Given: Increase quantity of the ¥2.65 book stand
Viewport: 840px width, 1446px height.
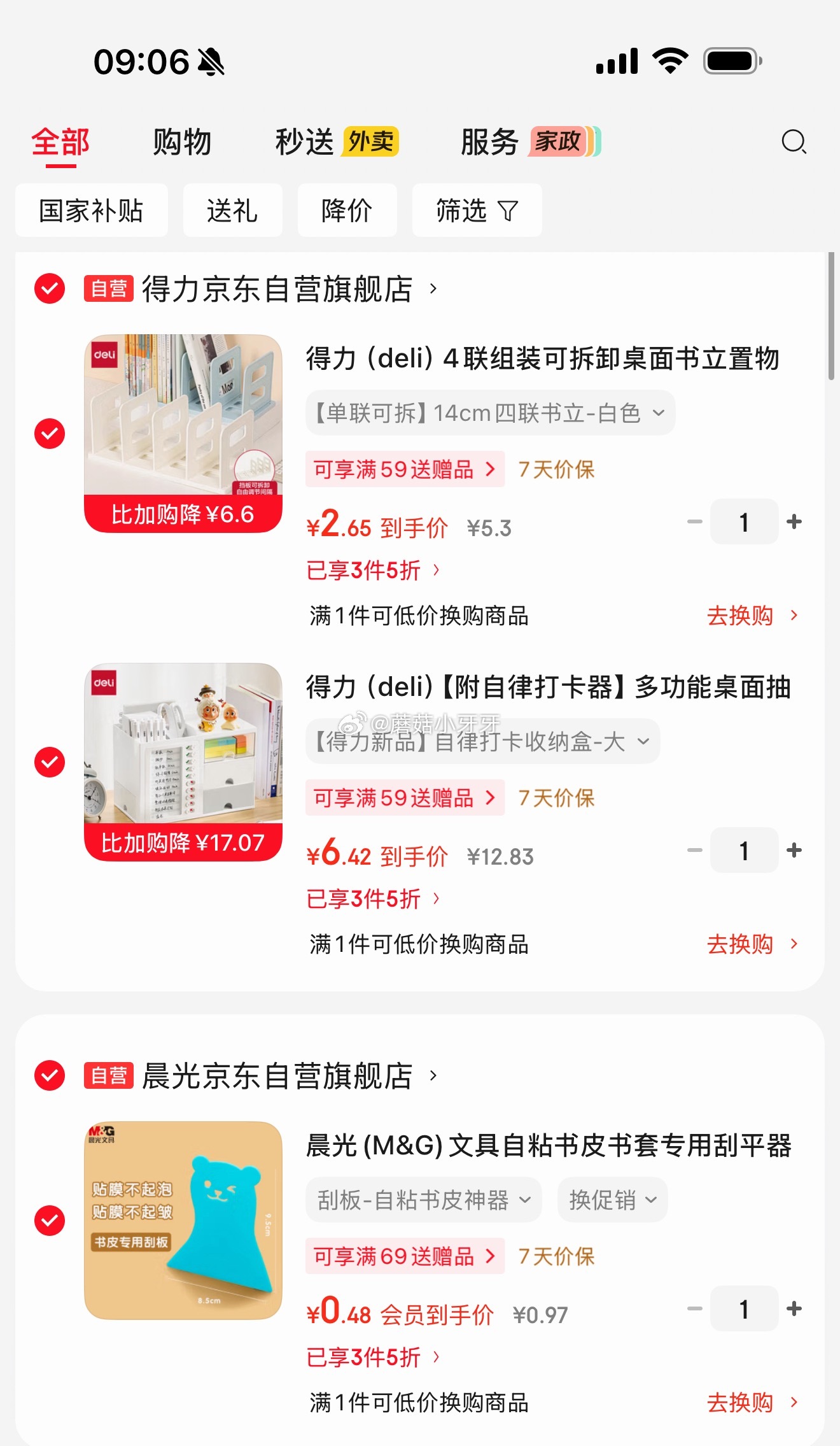Looking at the screenshot, I should (794, 522).
